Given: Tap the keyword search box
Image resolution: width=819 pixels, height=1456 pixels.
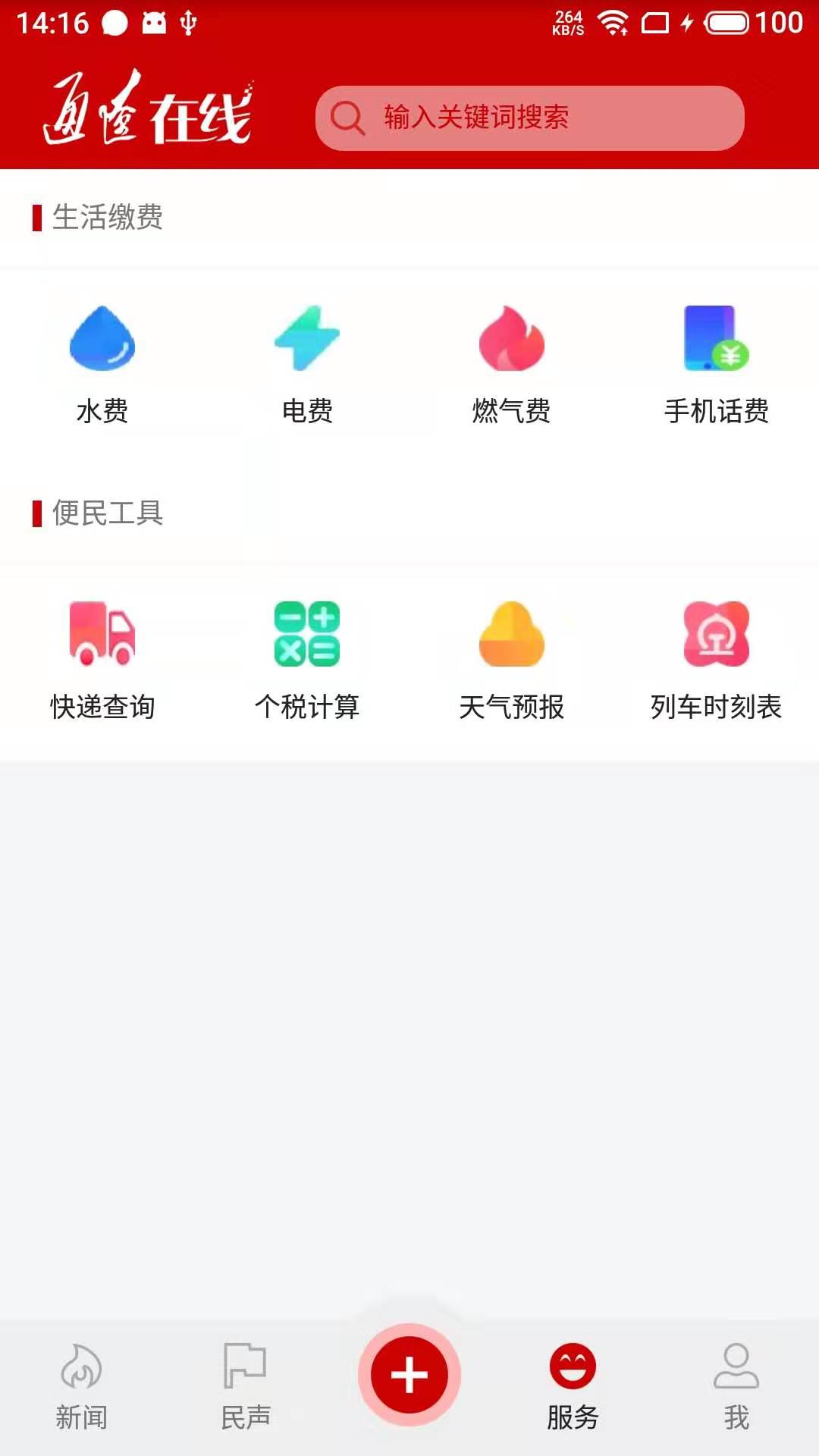Looking at the screenshot, I should pos(529,118).
